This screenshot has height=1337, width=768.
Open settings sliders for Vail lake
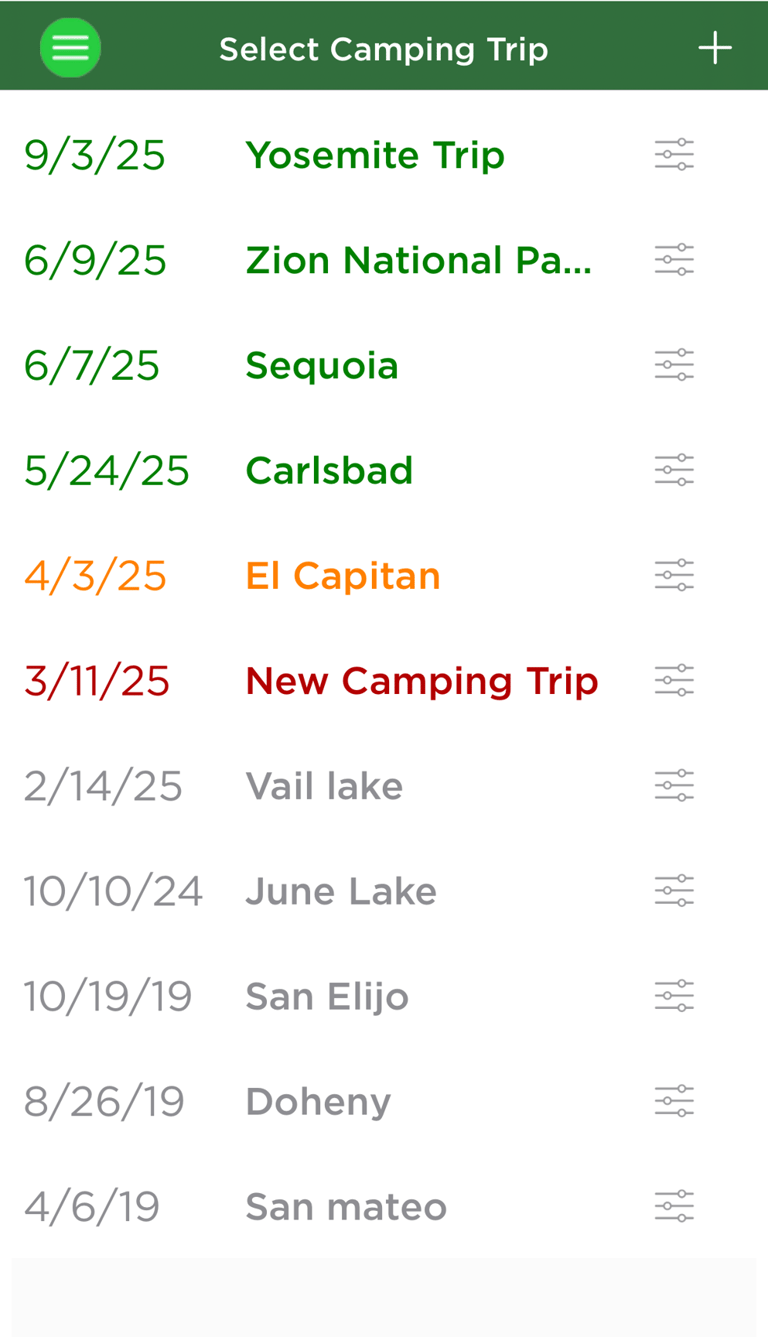click(674, 785)
